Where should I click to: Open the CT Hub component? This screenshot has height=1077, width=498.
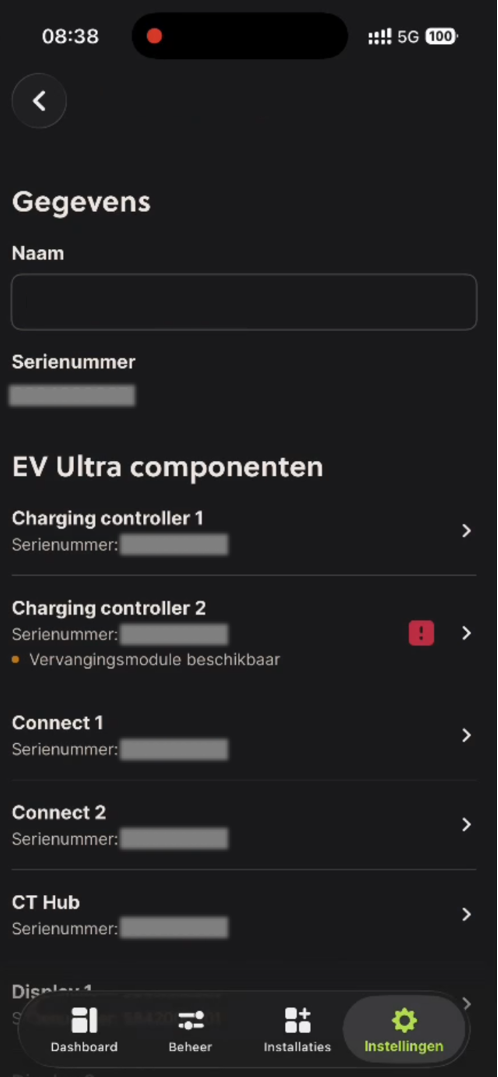pyautogui.click(x=244, y=914)
